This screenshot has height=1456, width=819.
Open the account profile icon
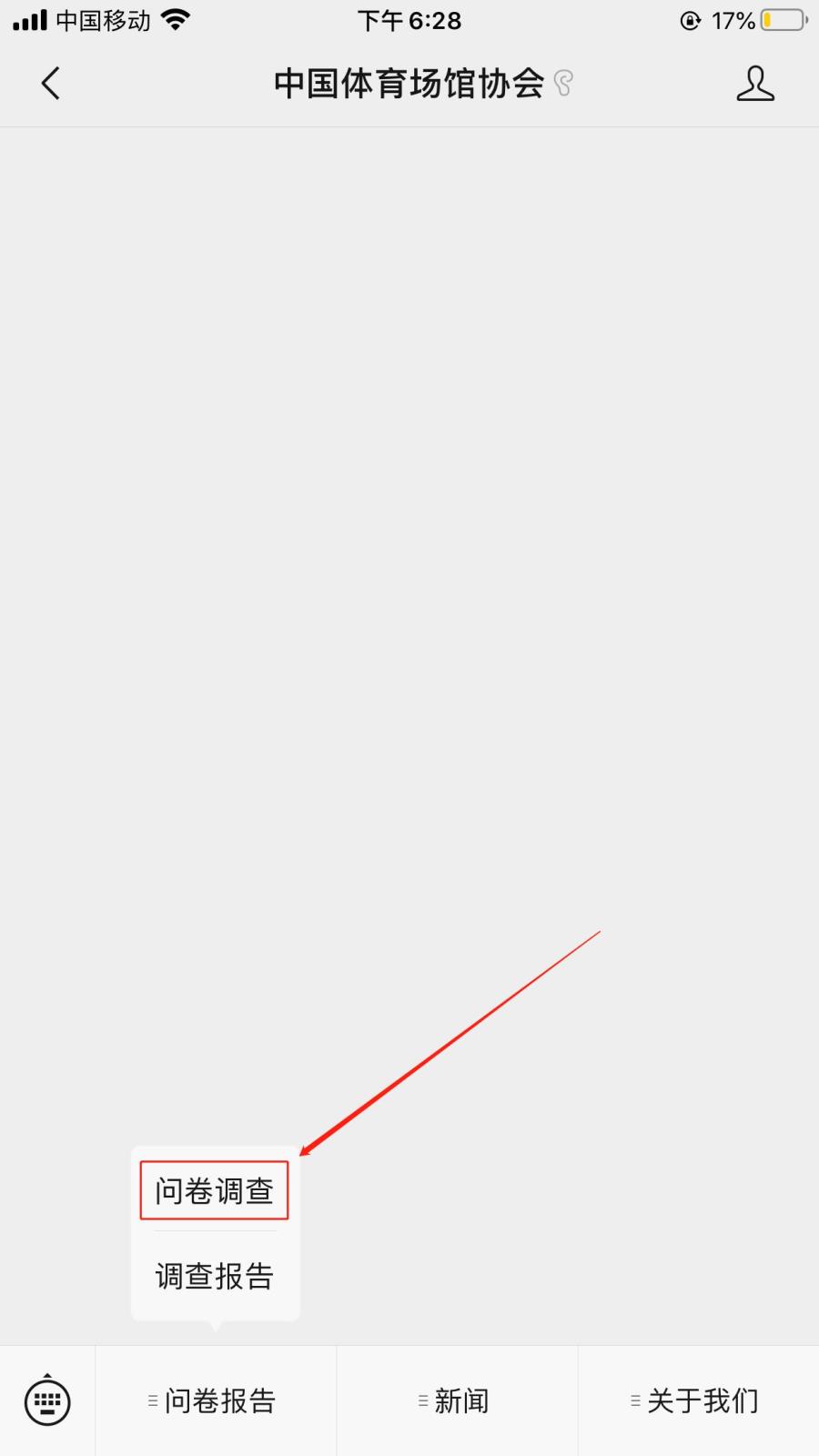coord(754,84)
